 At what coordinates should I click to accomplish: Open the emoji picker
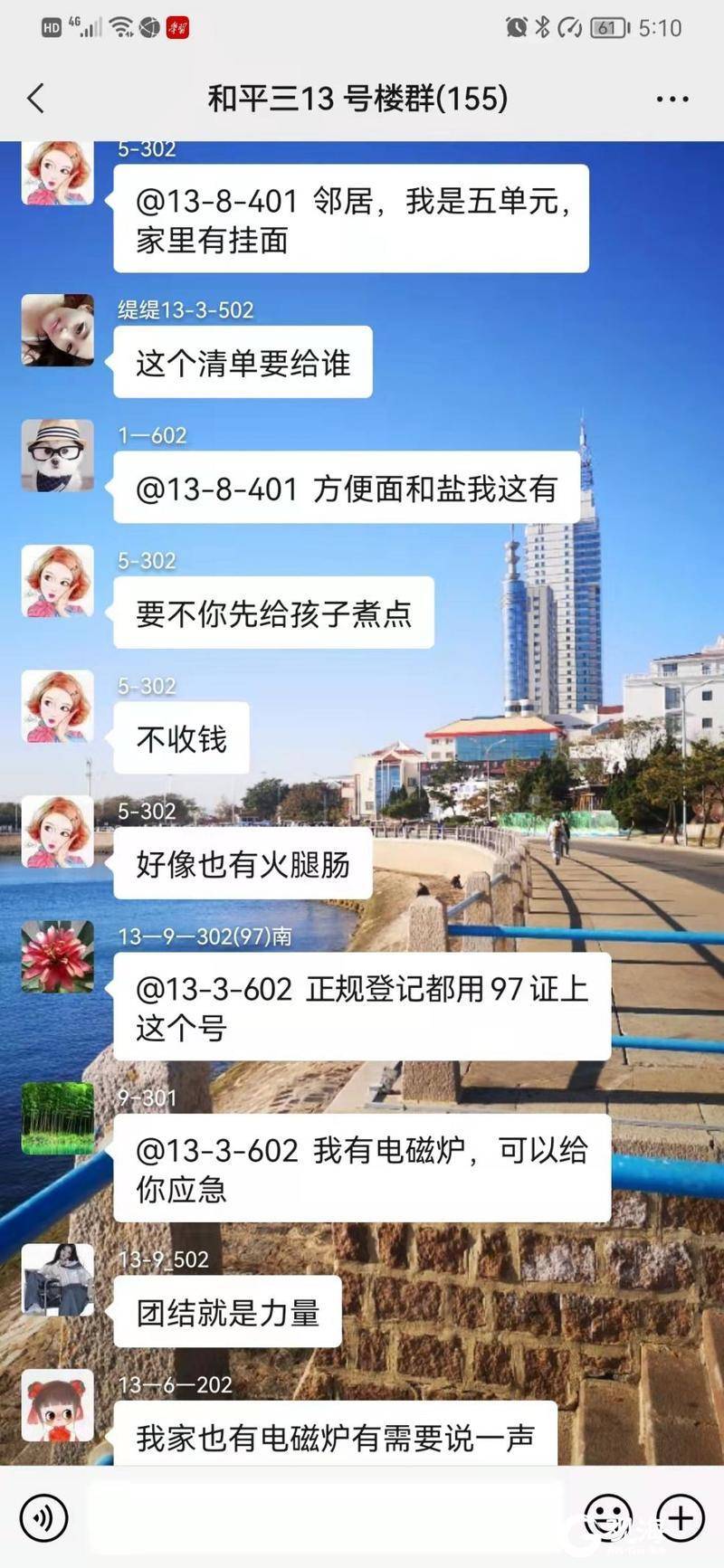pyautogui.click(x=607, y=1516)
